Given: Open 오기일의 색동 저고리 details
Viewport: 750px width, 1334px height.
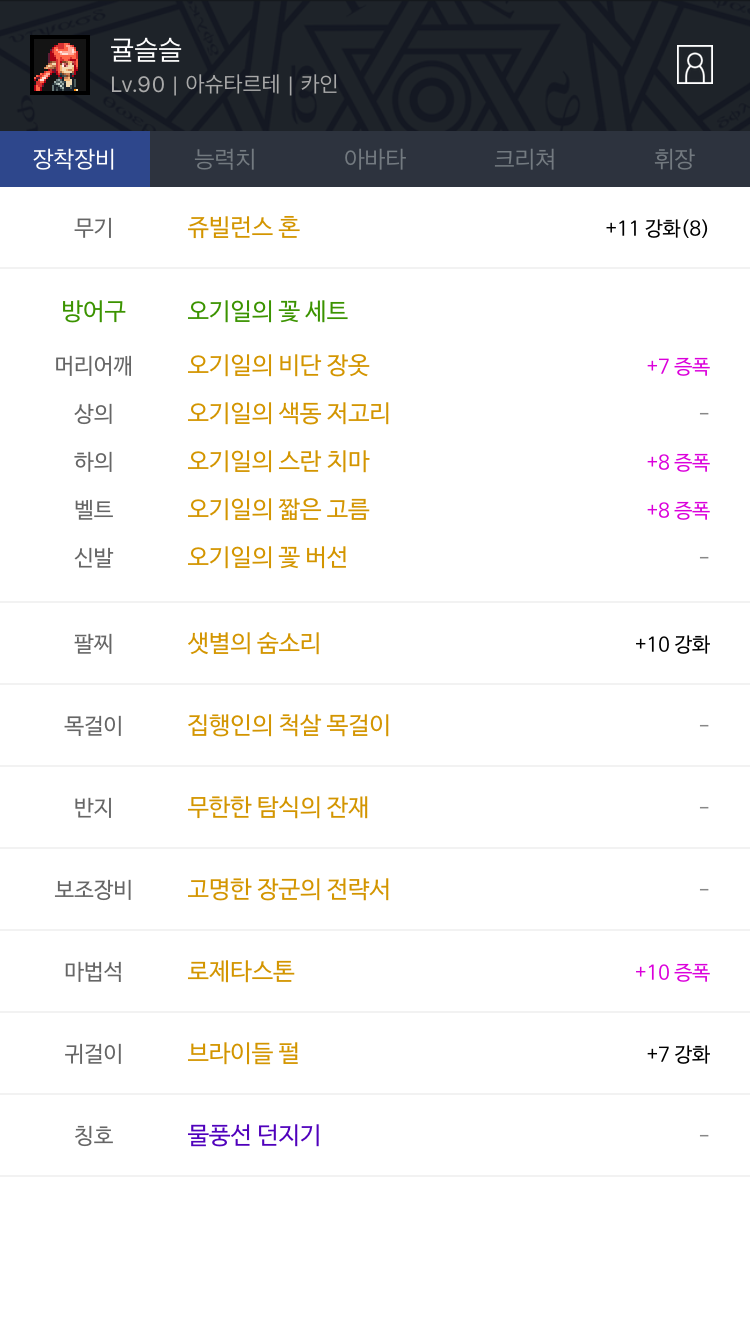Looking at the screenshot, I should click(289, 413).
